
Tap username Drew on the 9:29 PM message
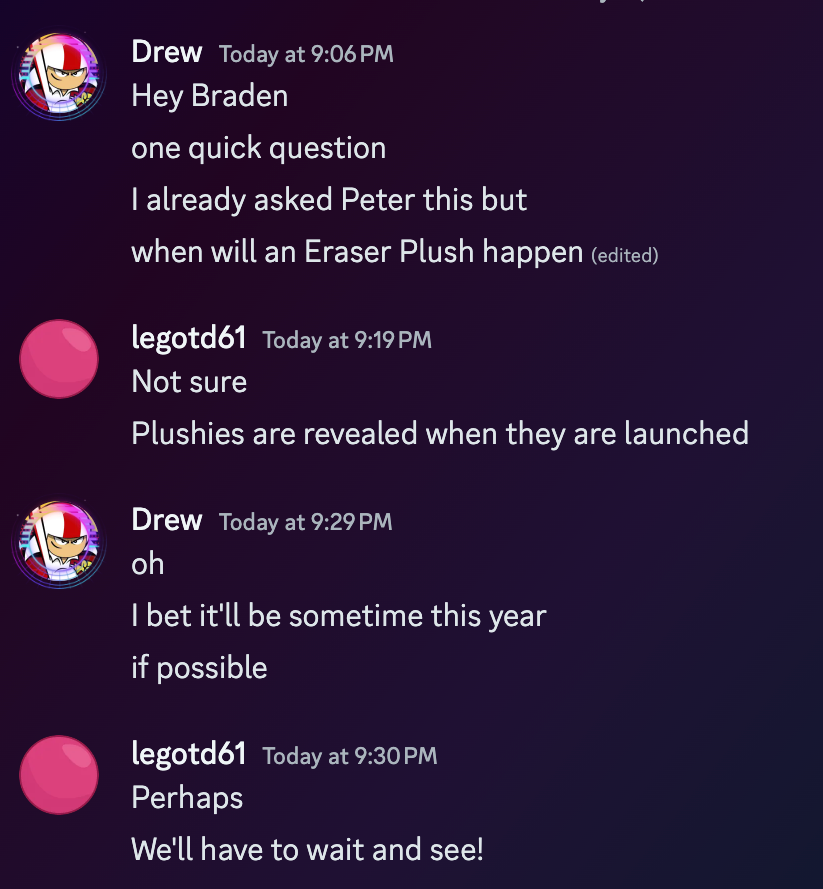[x=167, y=520]
